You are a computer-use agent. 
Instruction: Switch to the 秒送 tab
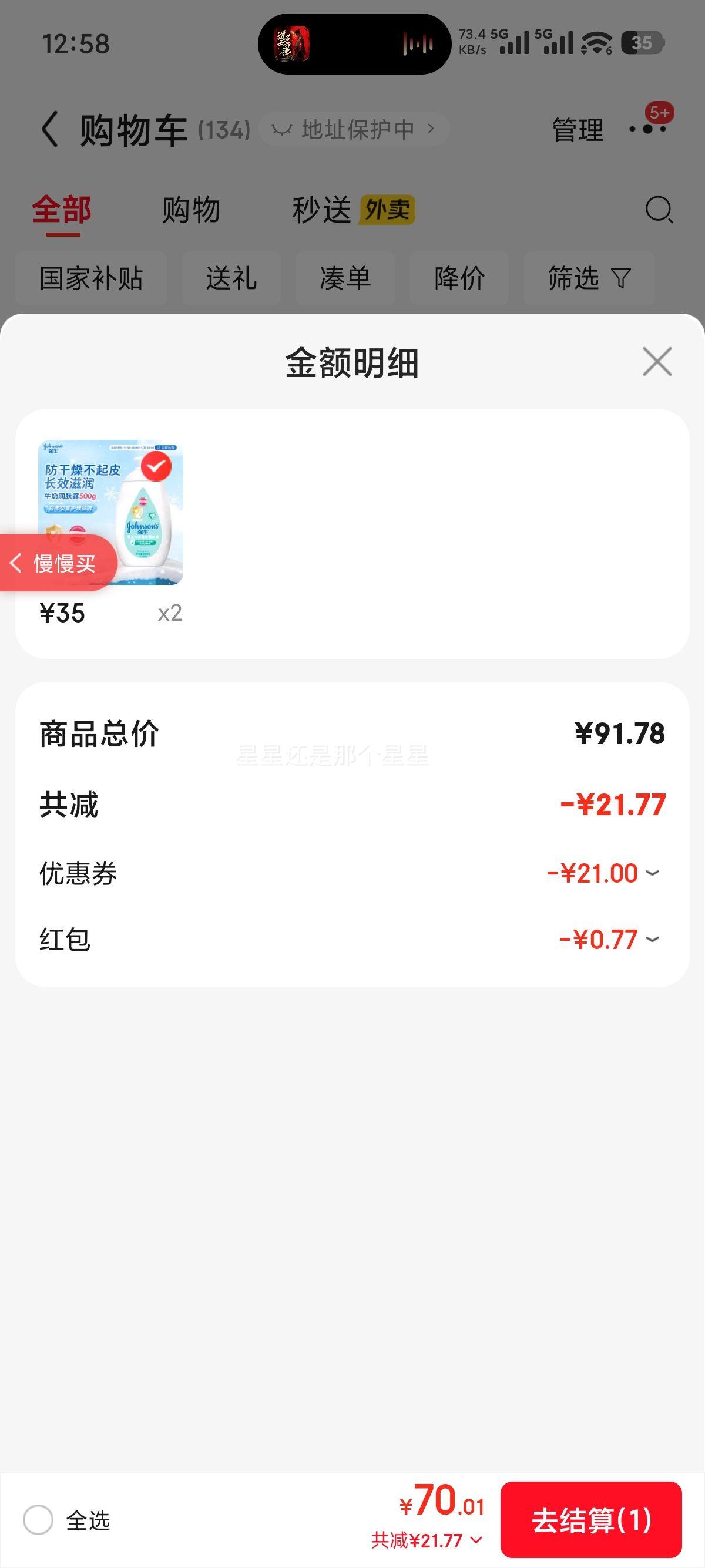321,210
